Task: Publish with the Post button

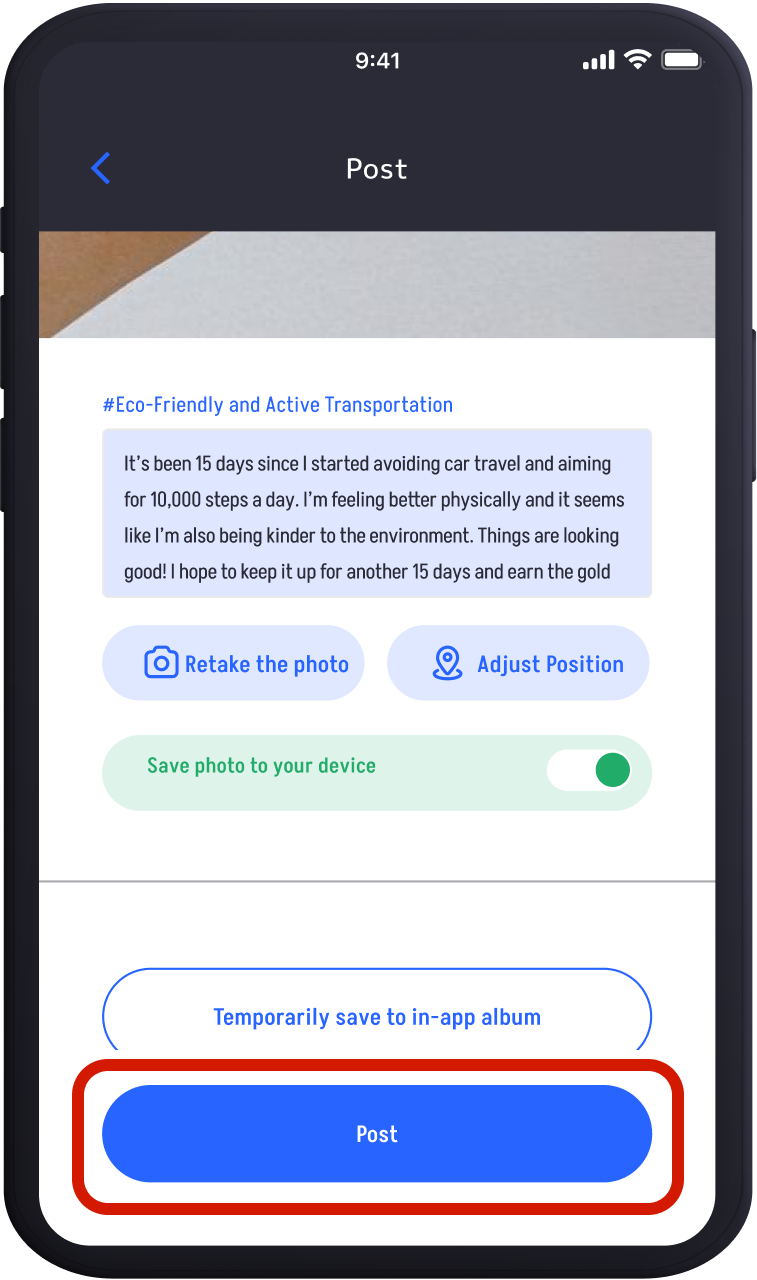Action: click(x=376, y=1133)
